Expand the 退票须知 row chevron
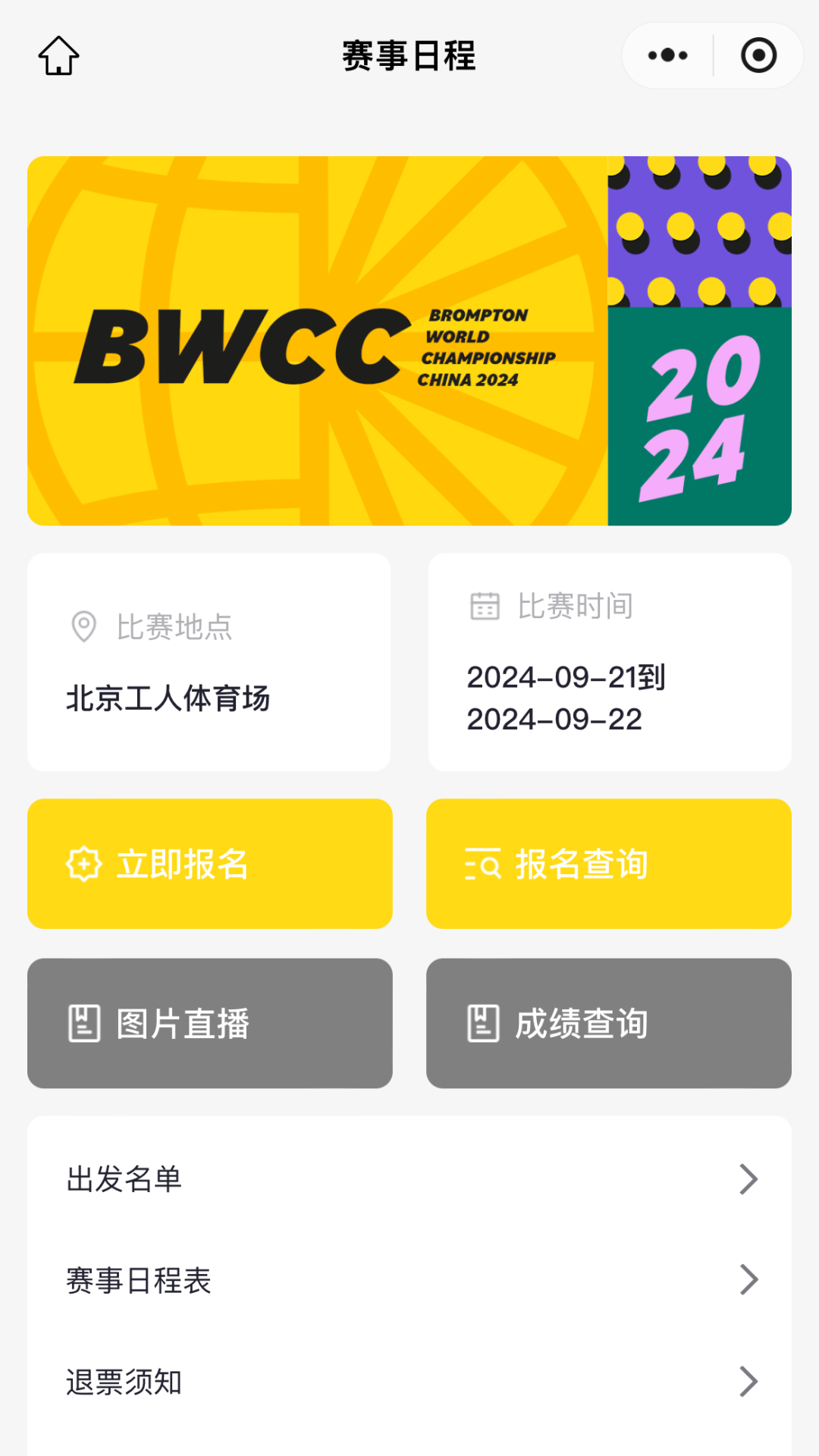 pyautogui.click(x=747, y=1382)
